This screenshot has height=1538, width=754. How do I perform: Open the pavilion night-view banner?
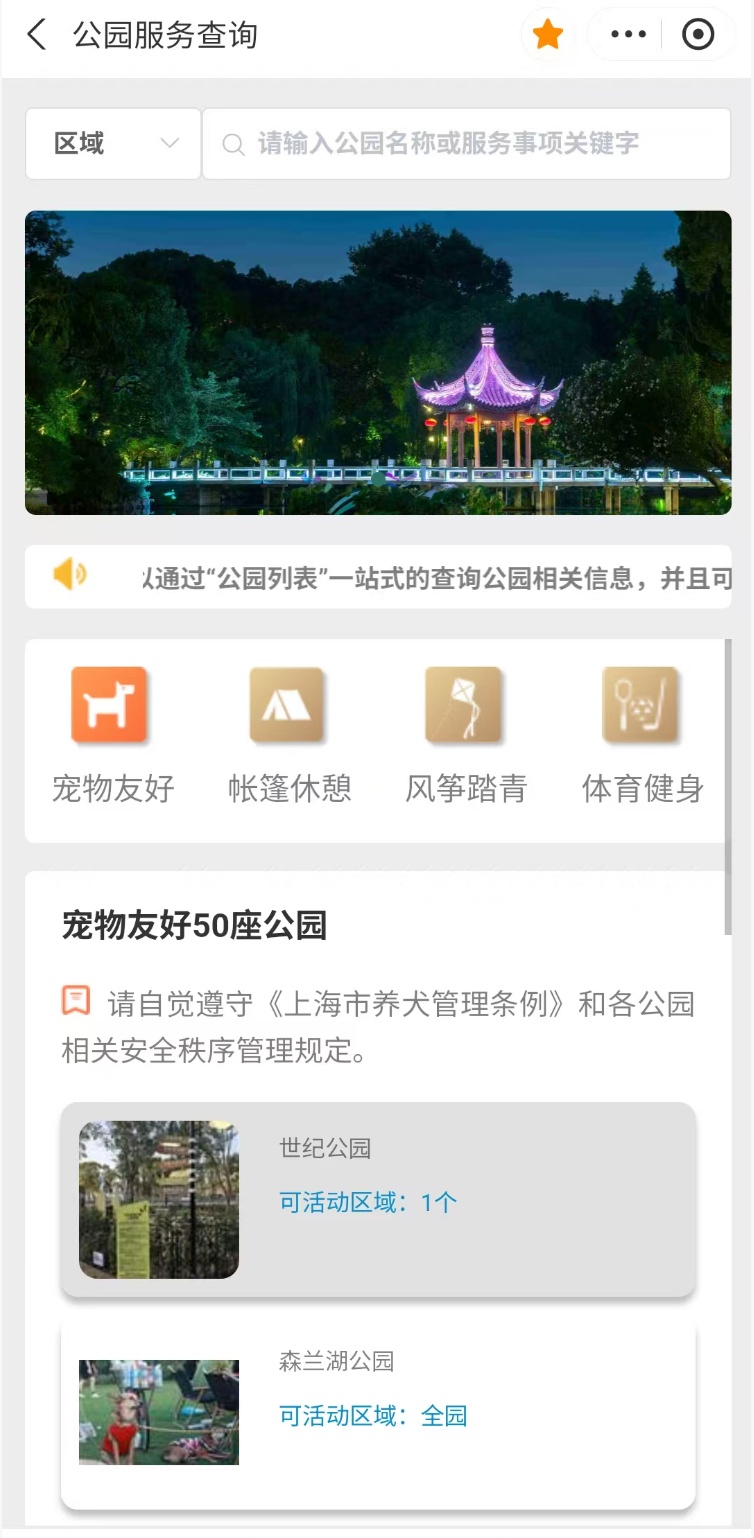tap(378, 362)
